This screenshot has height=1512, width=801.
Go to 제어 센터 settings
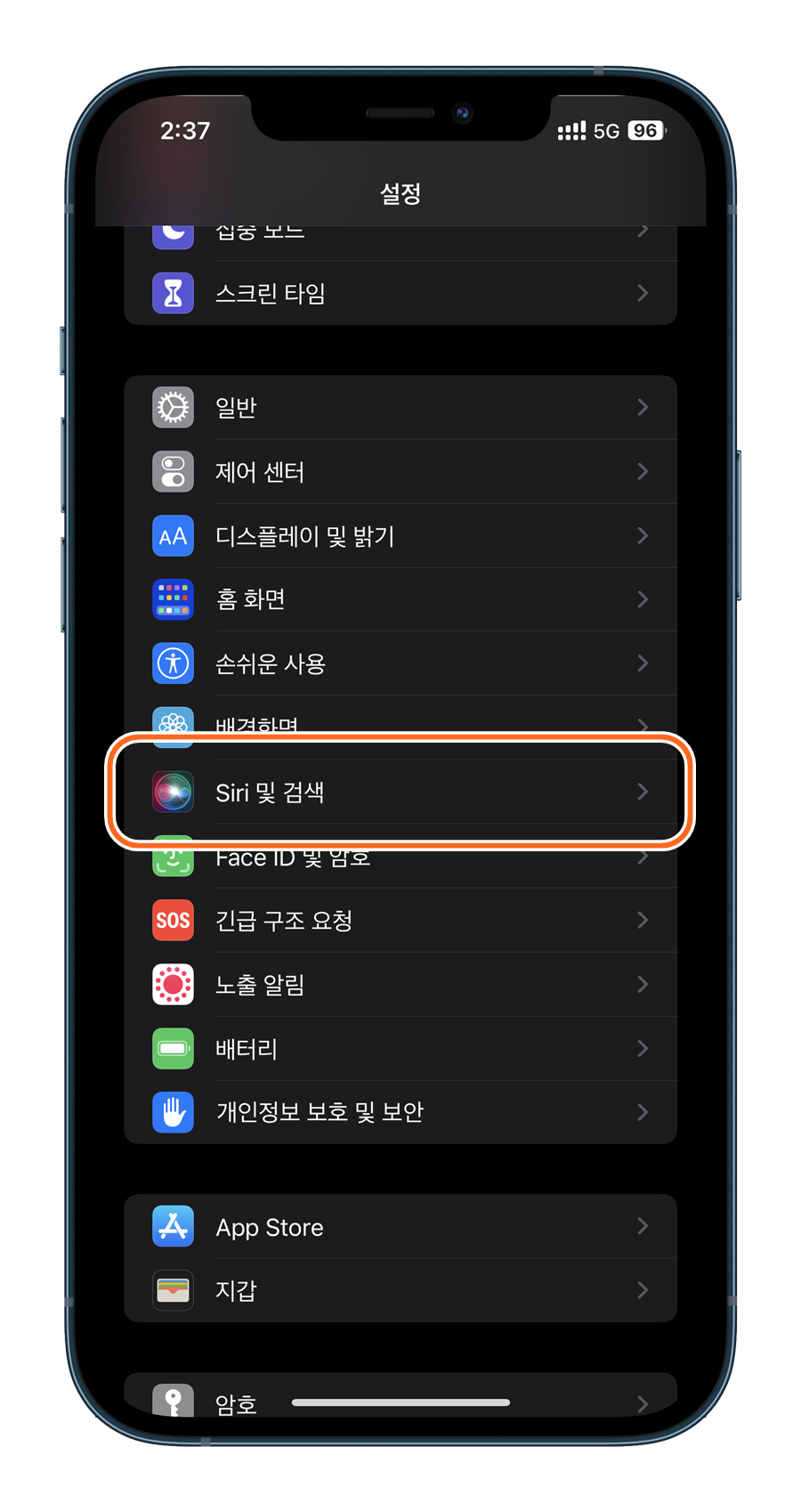point(400,472)
